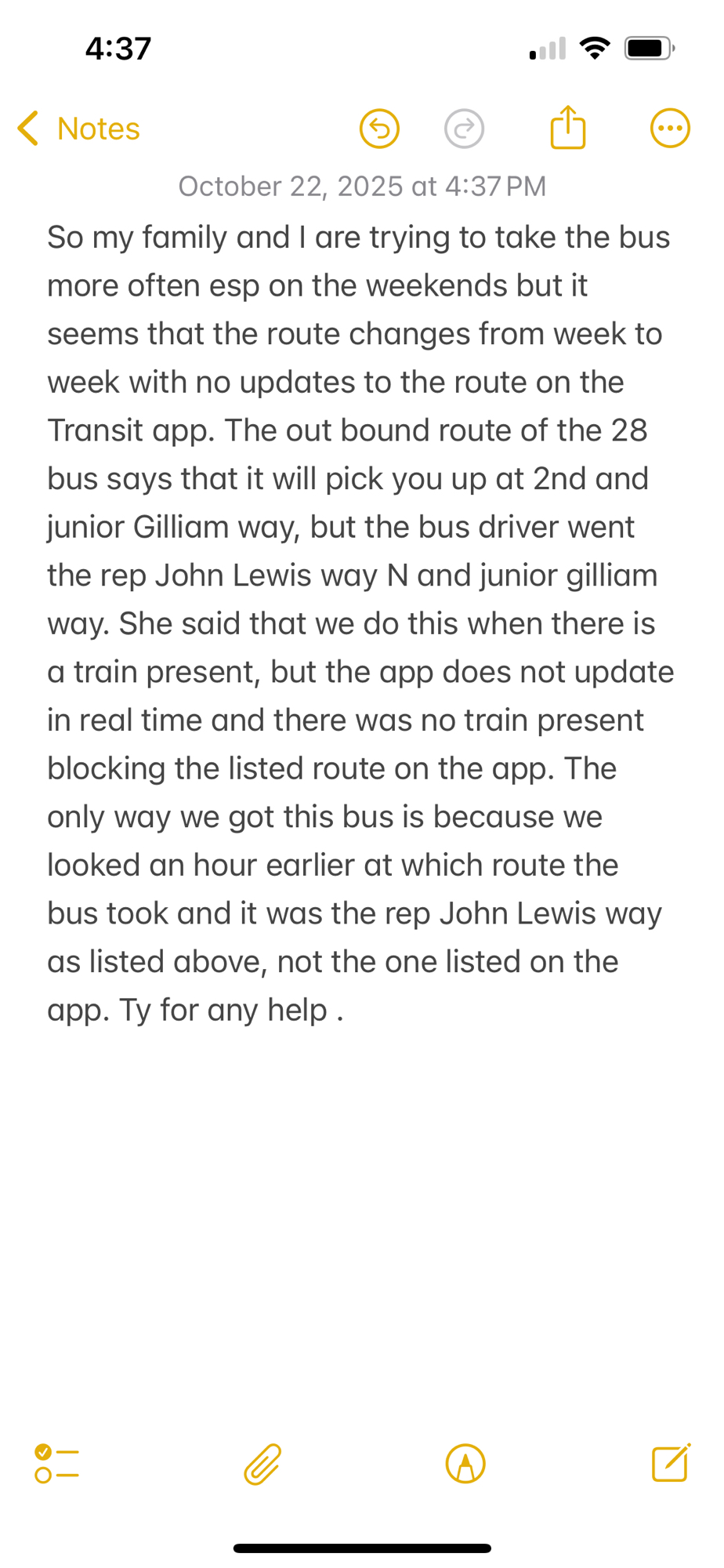
Task: Redo the last undone edit
Action: (x=464, y=129)
